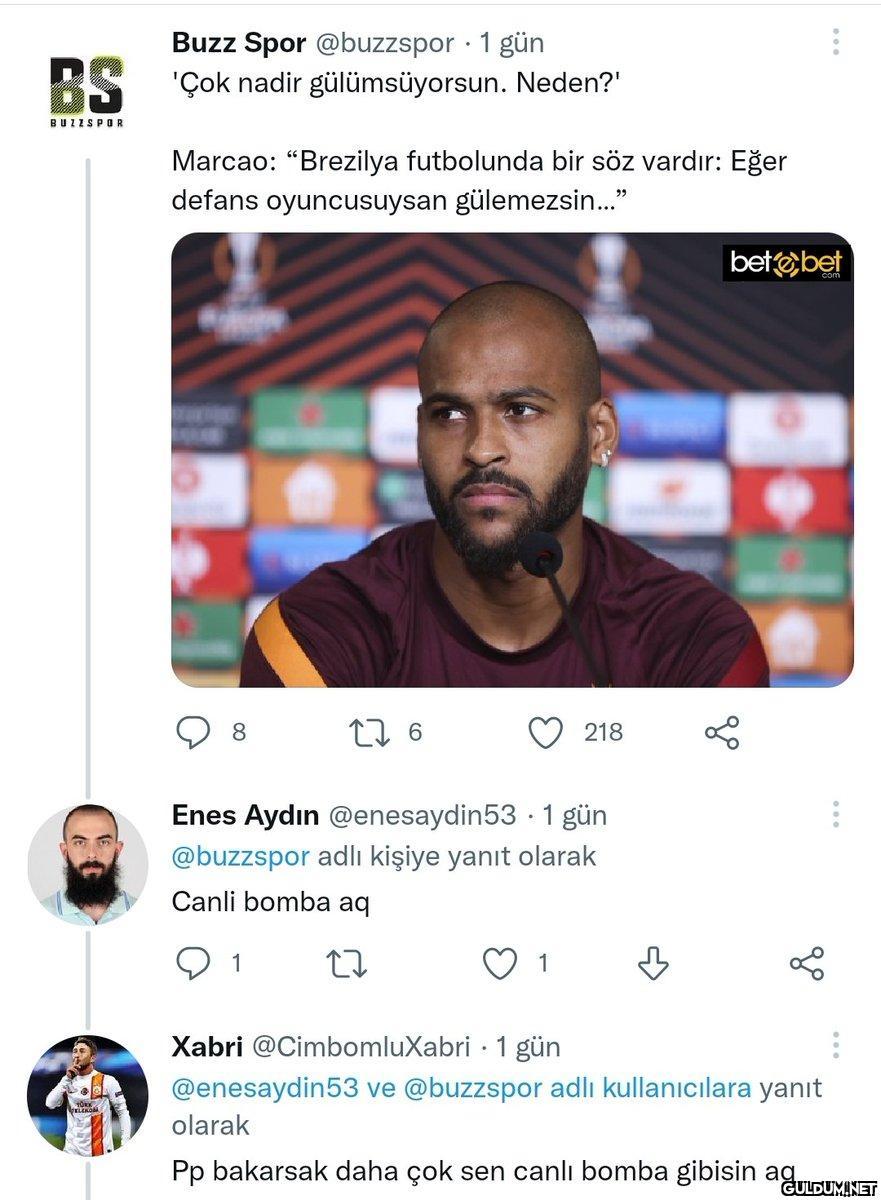881x1200 pixels.
Task: Open the overflow menu on Buzz Spor tweet
Action: tap(835, 42)
